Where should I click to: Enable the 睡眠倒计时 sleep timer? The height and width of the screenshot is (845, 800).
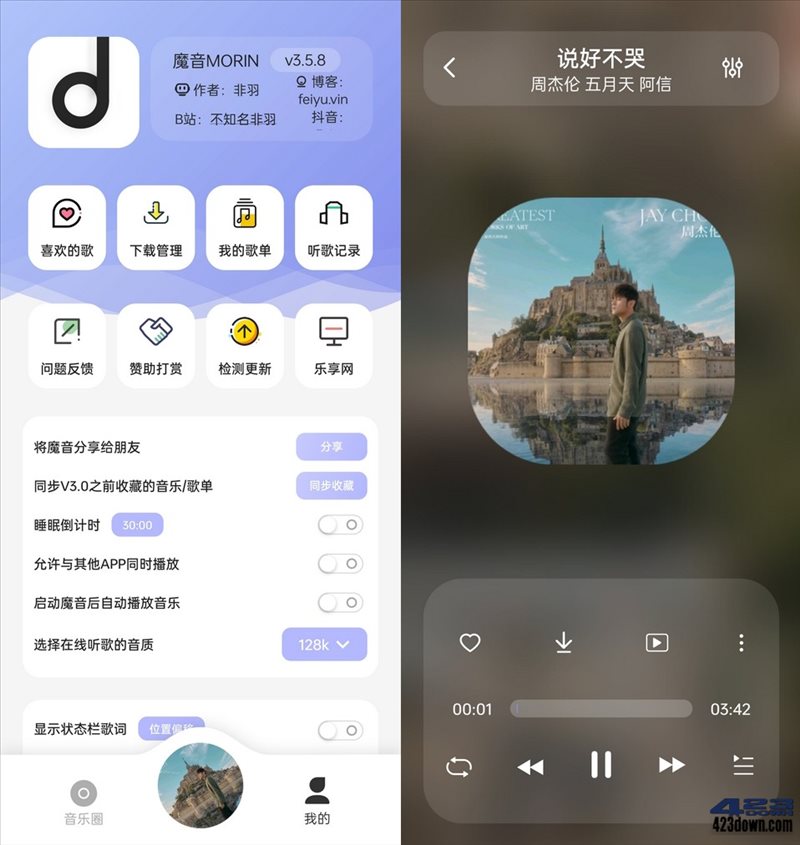339,524
